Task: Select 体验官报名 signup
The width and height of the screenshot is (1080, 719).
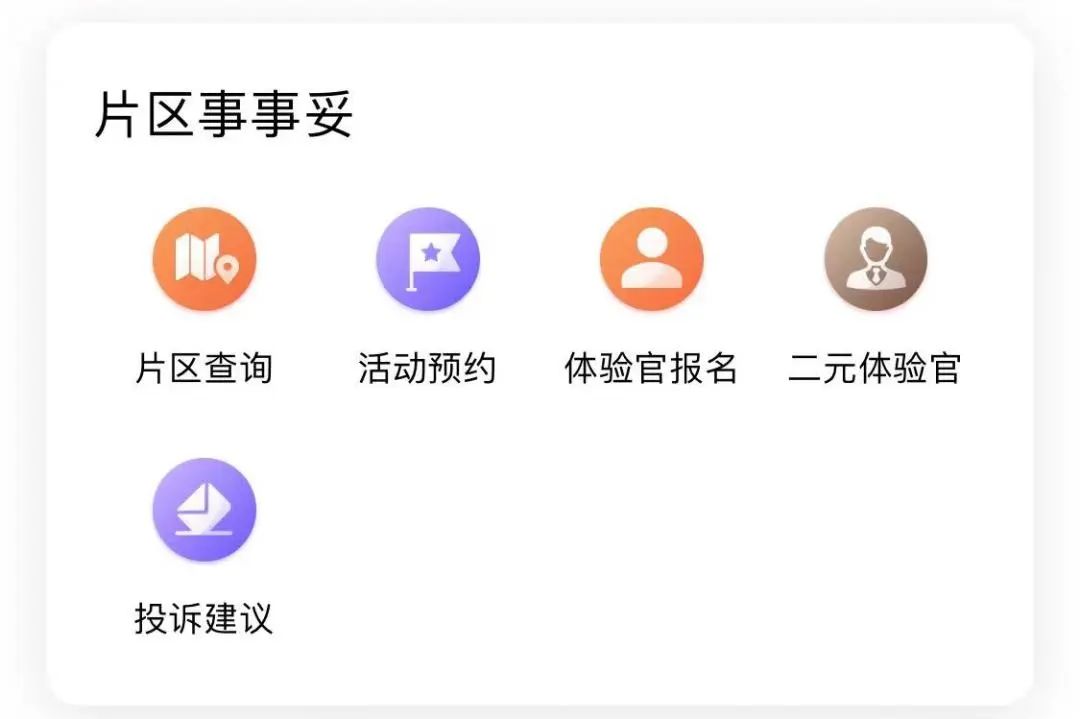Action: 651,260
